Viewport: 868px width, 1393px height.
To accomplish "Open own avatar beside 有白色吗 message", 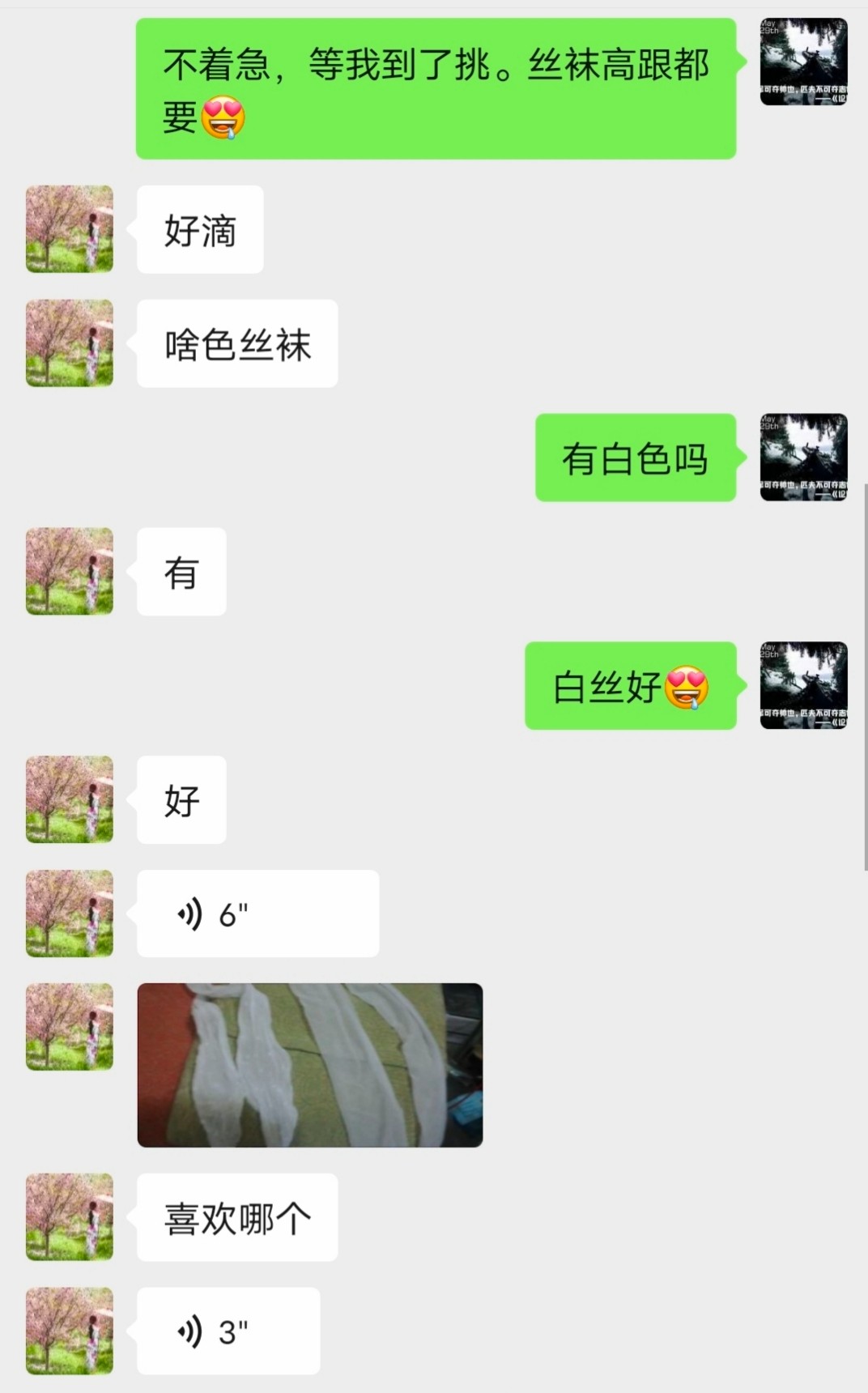I will click(x=803, y=458).
